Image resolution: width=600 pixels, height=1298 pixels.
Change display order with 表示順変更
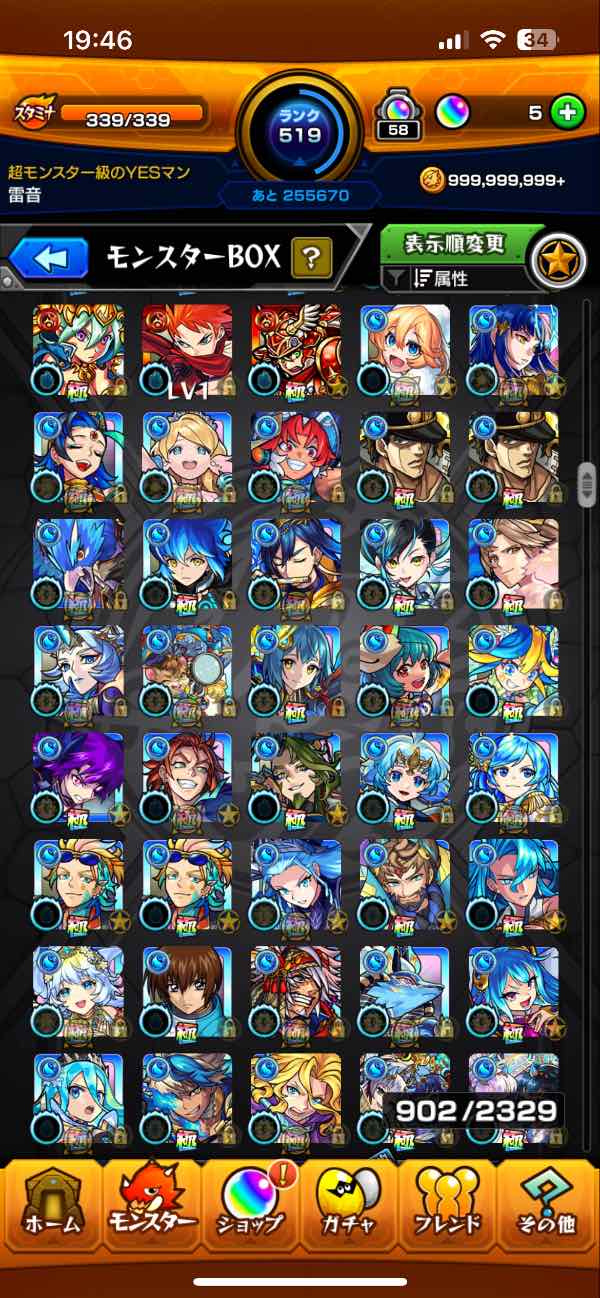pos(454,243)
